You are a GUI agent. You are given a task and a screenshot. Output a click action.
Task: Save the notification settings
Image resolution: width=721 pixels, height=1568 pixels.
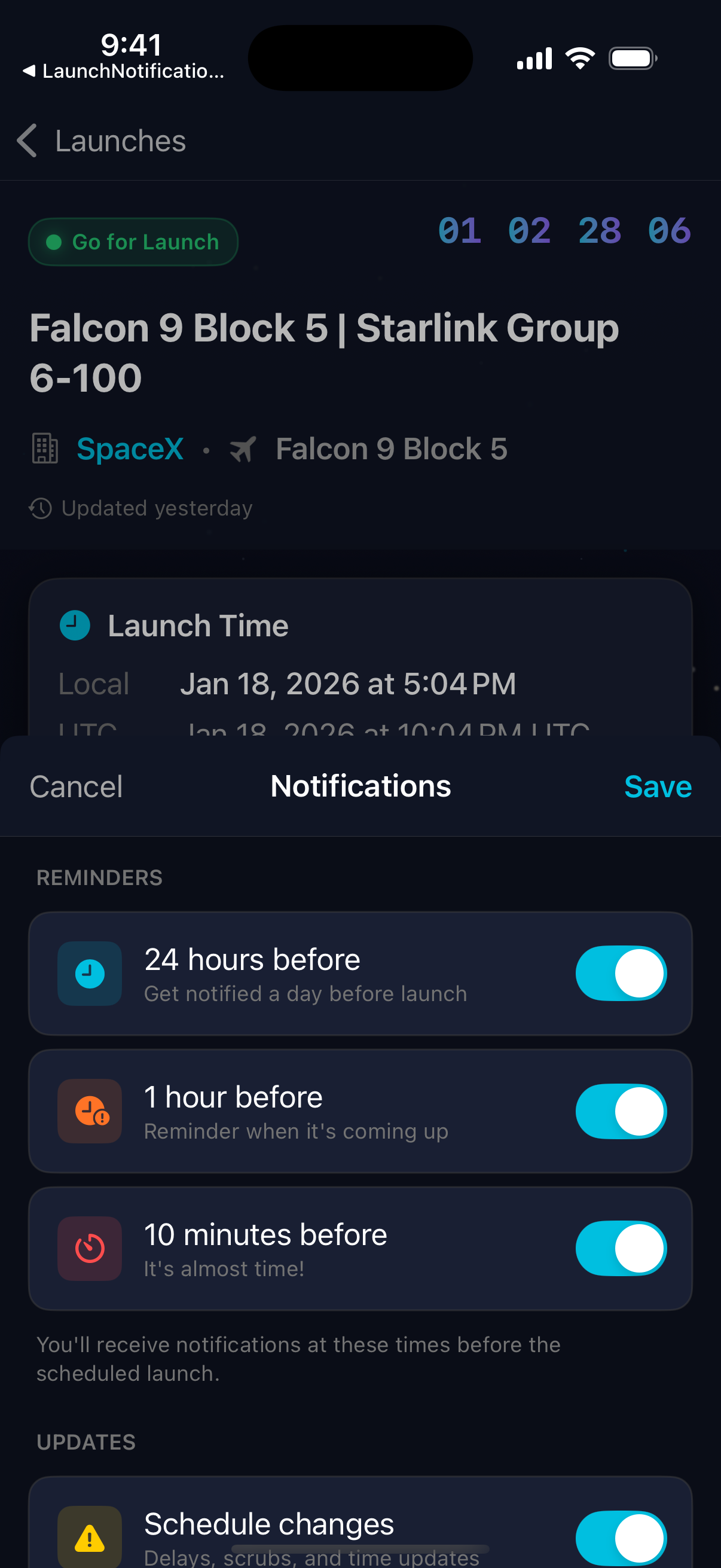point(657,786)
